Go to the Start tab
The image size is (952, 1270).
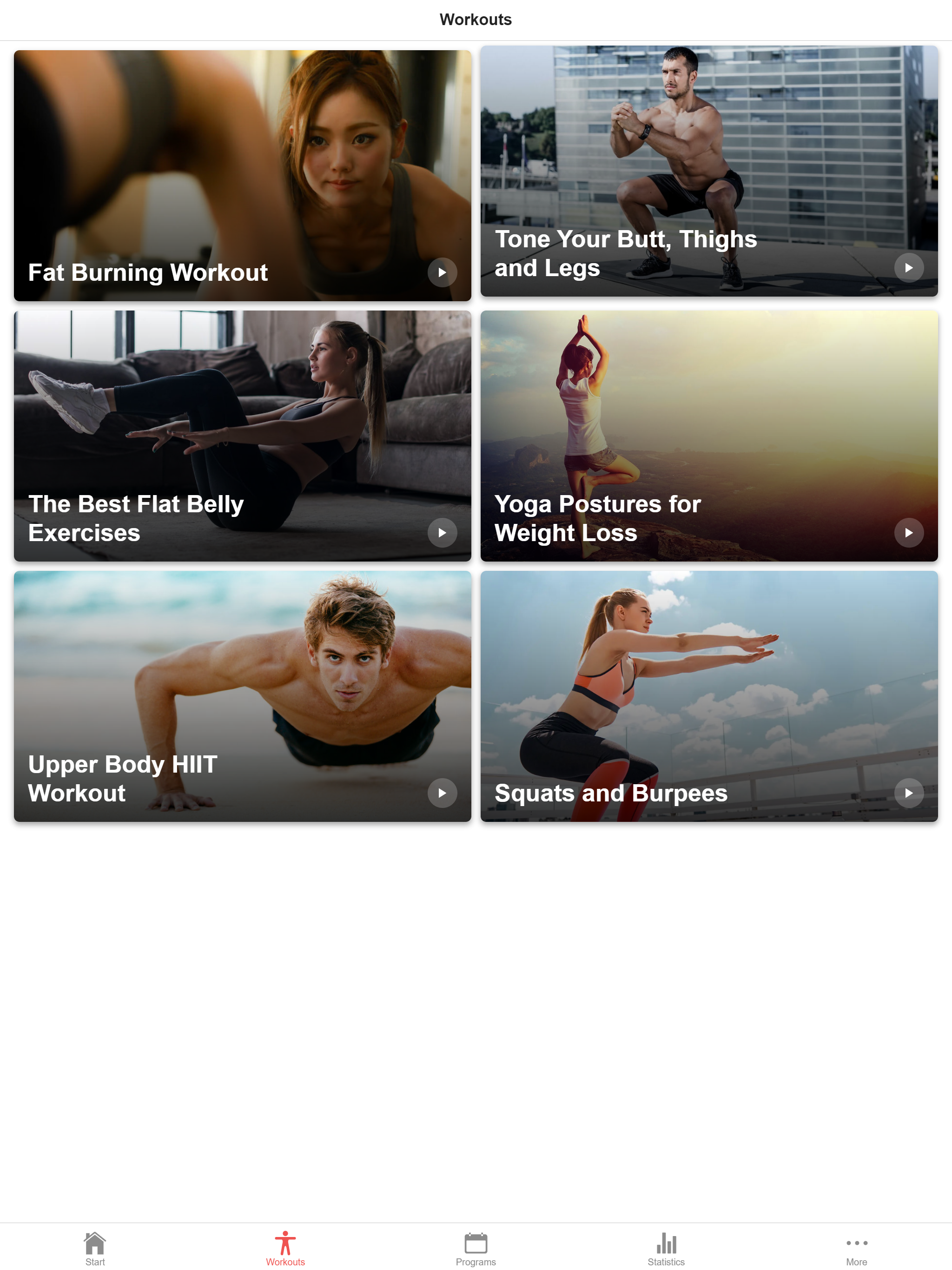pyautogui.click(x=95, y=1248)
